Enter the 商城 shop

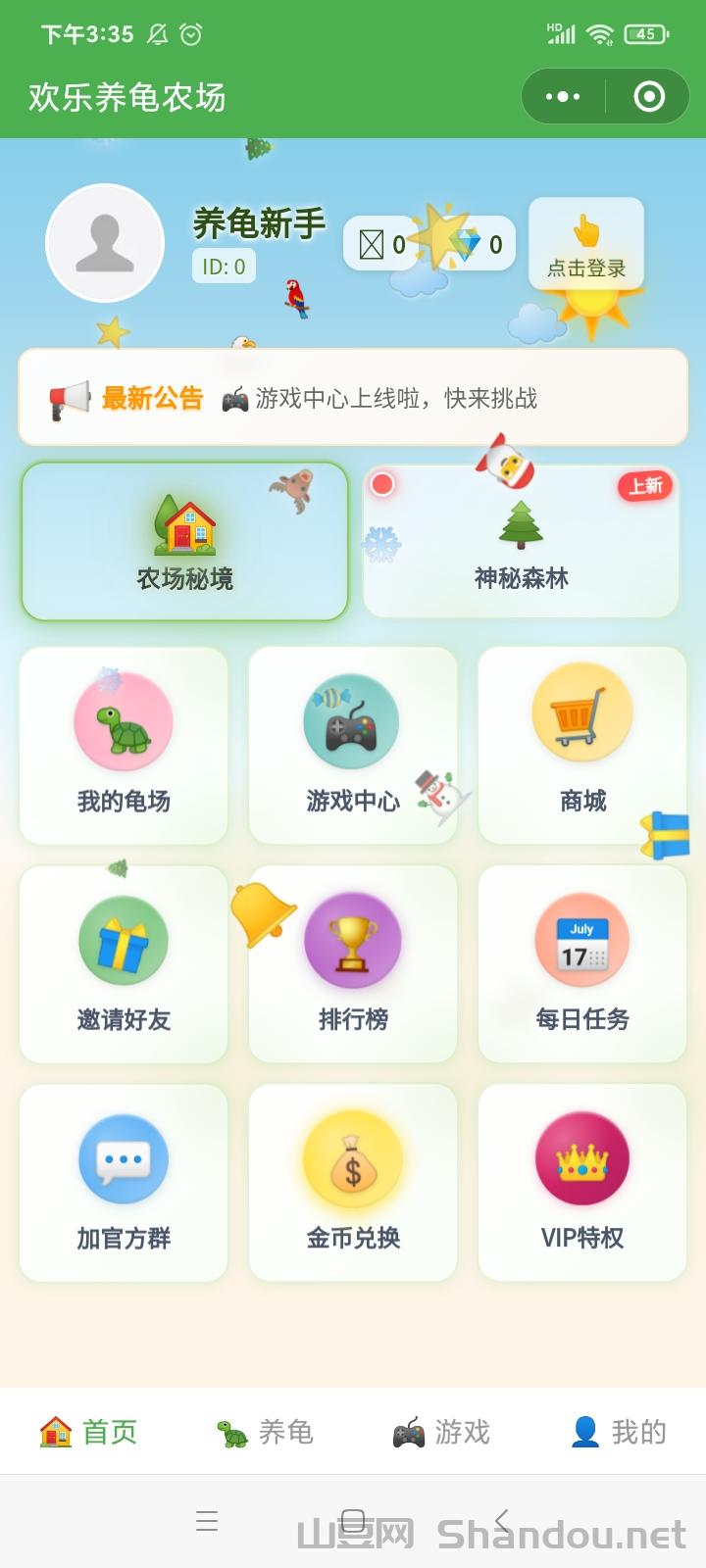tap(581, 745)
